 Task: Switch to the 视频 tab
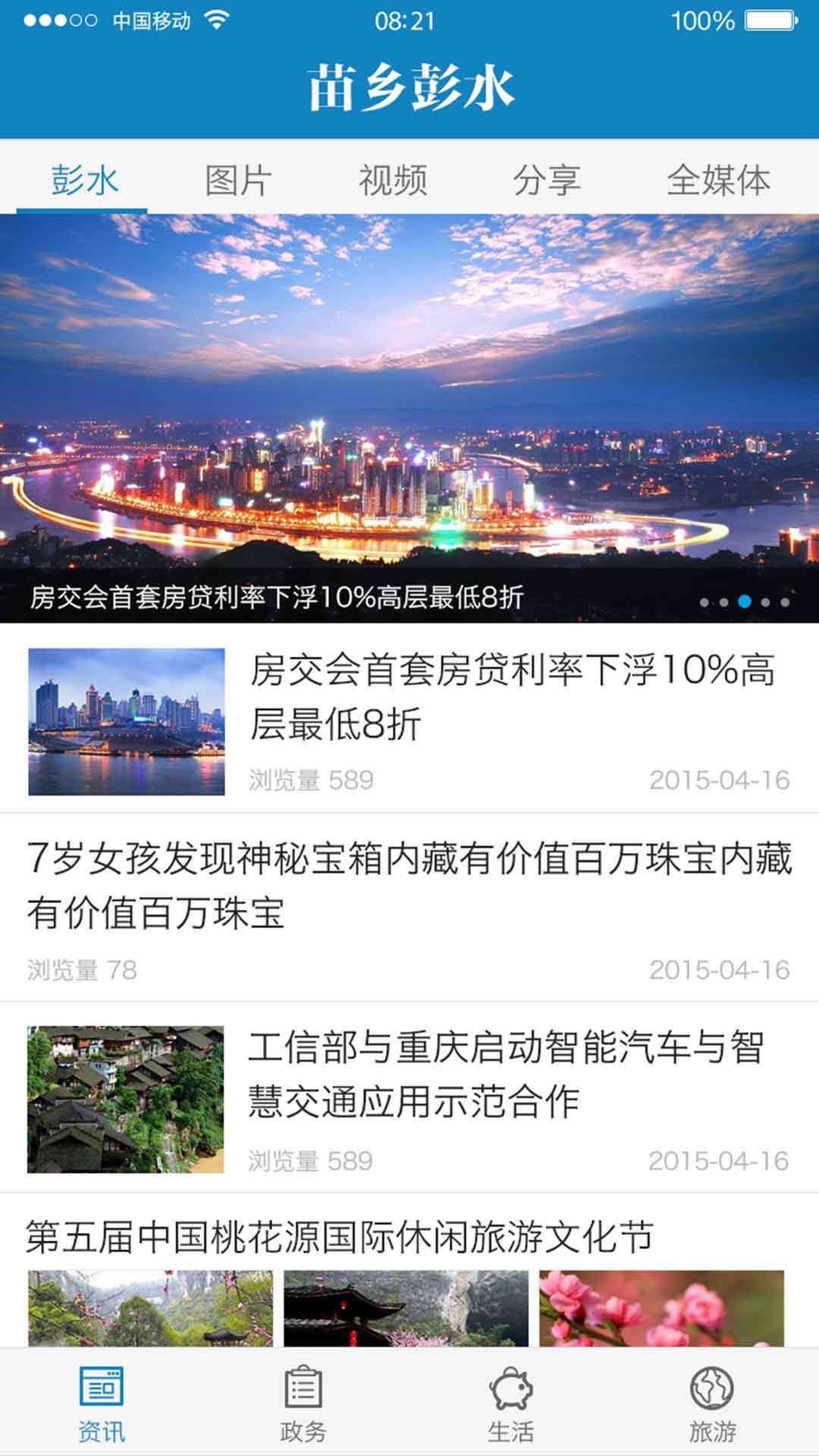click(392, 180)
